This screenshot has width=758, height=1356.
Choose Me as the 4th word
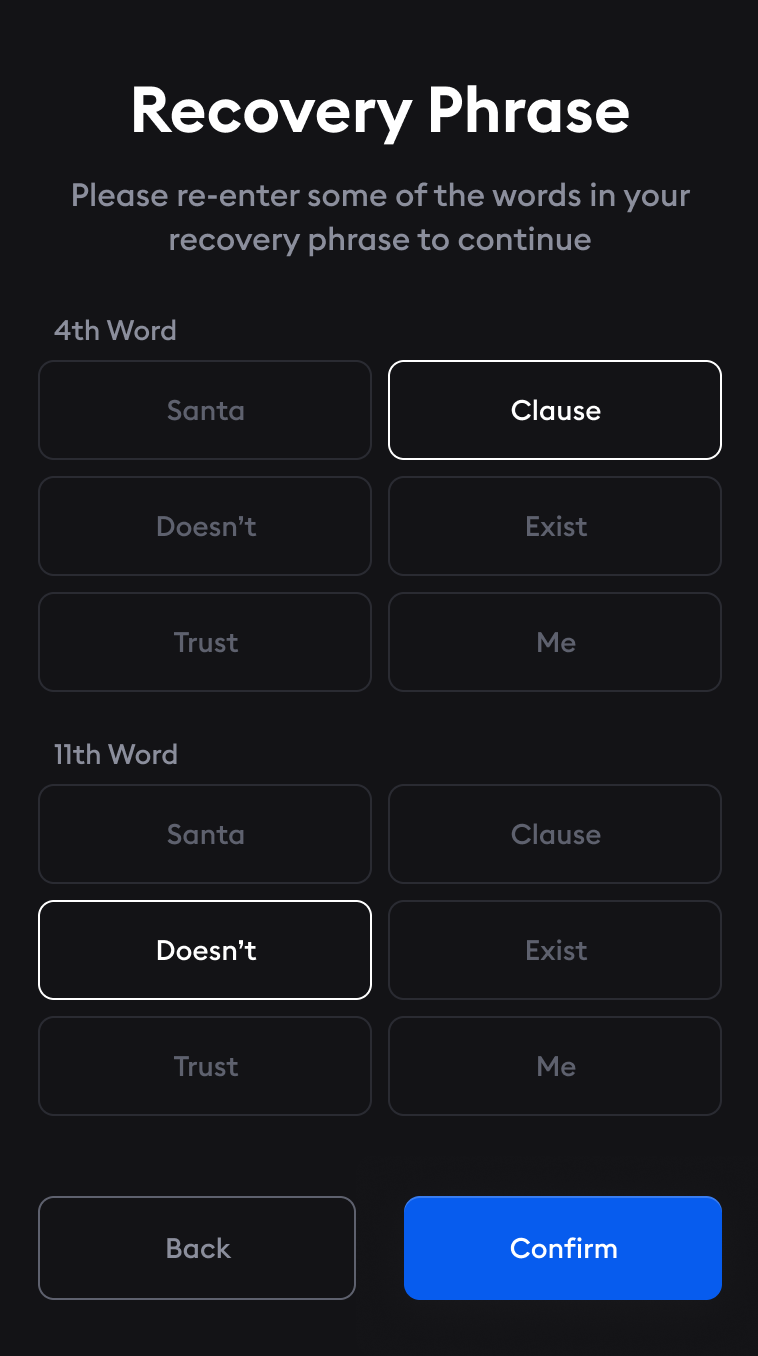pyautogui.click(x=555, y=642)
